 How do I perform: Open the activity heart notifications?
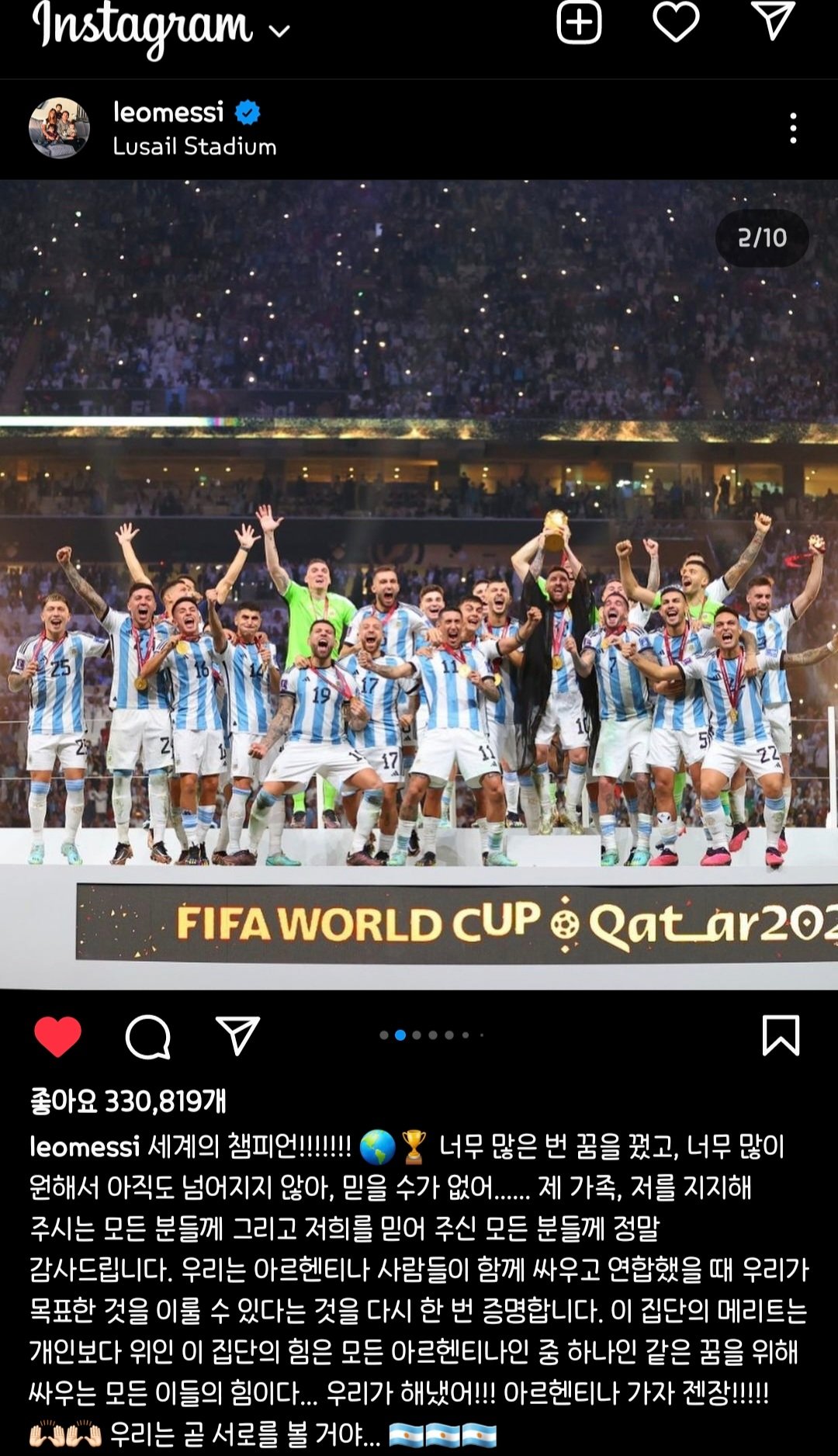pyautogui.click(x=676, y=22)
